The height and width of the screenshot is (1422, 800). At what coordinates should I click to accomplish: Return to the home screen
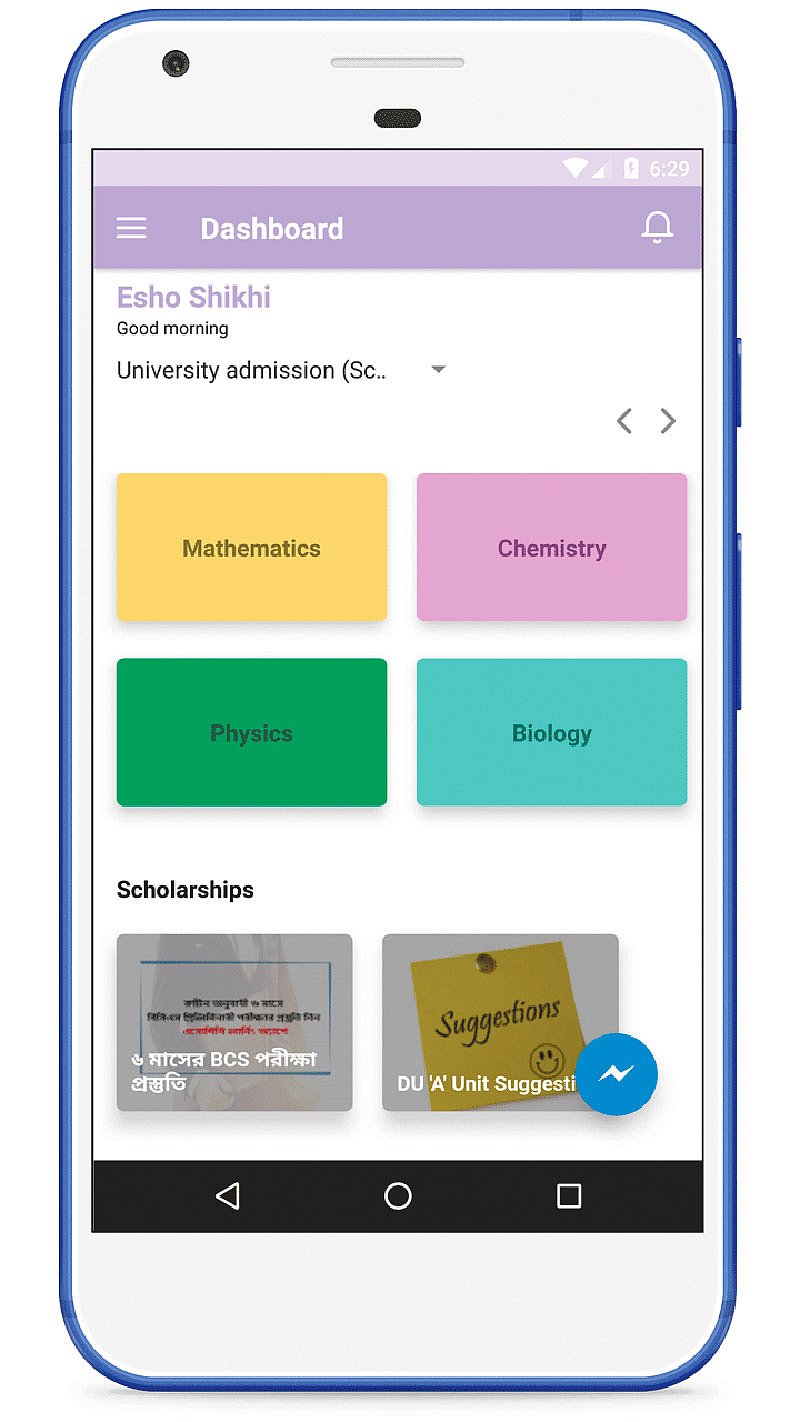pos(398,1195)
